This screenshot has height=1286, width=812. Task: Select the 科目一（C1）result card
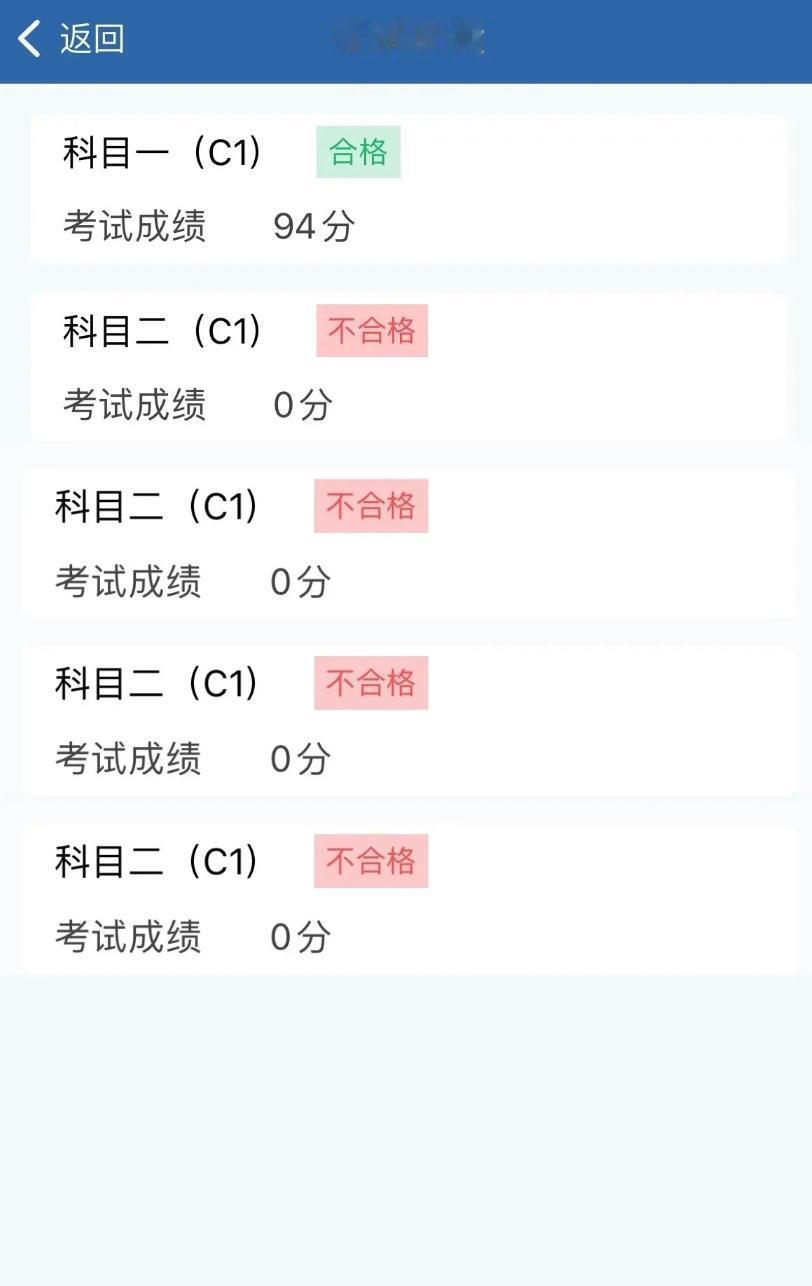click(x=406, y=188)
